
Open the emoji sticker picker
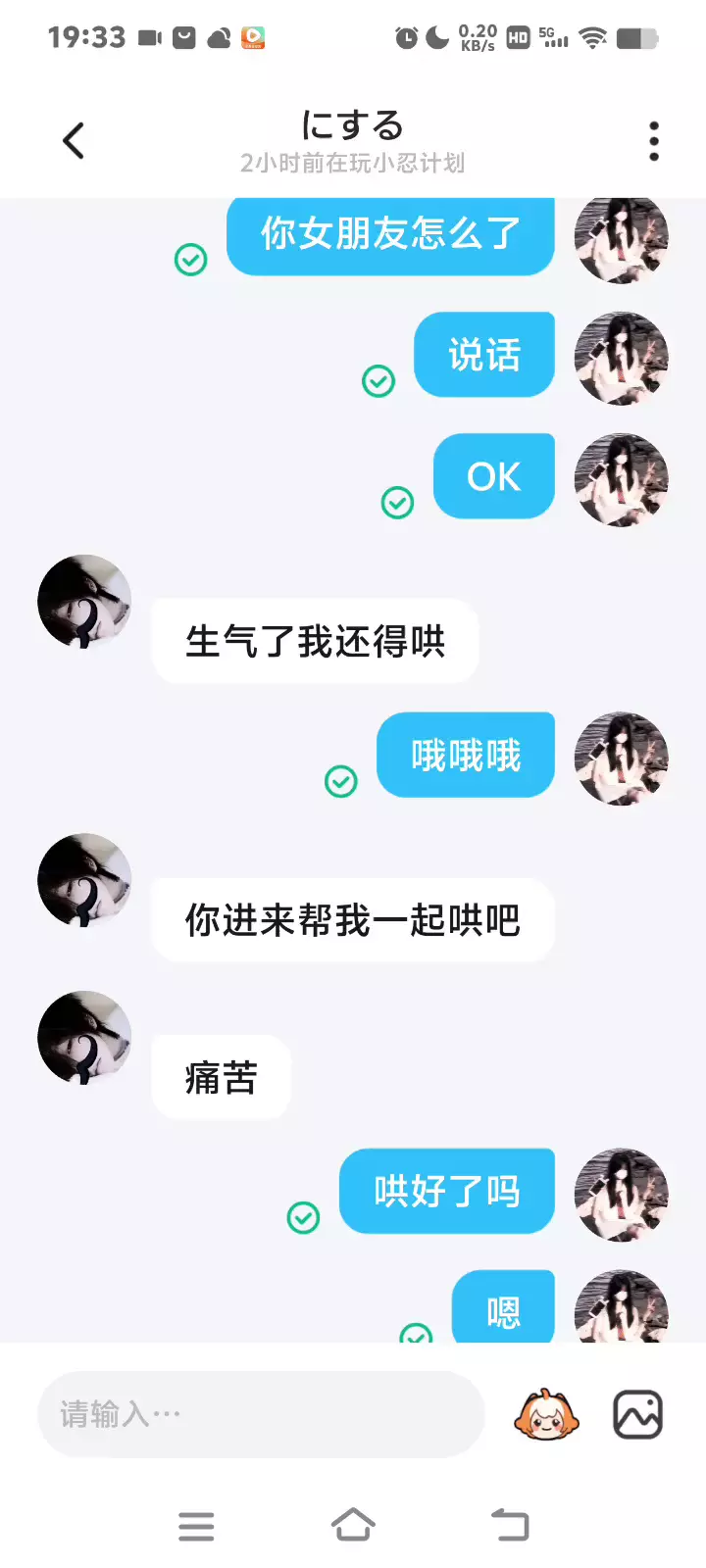click(x=547, y=1414)
